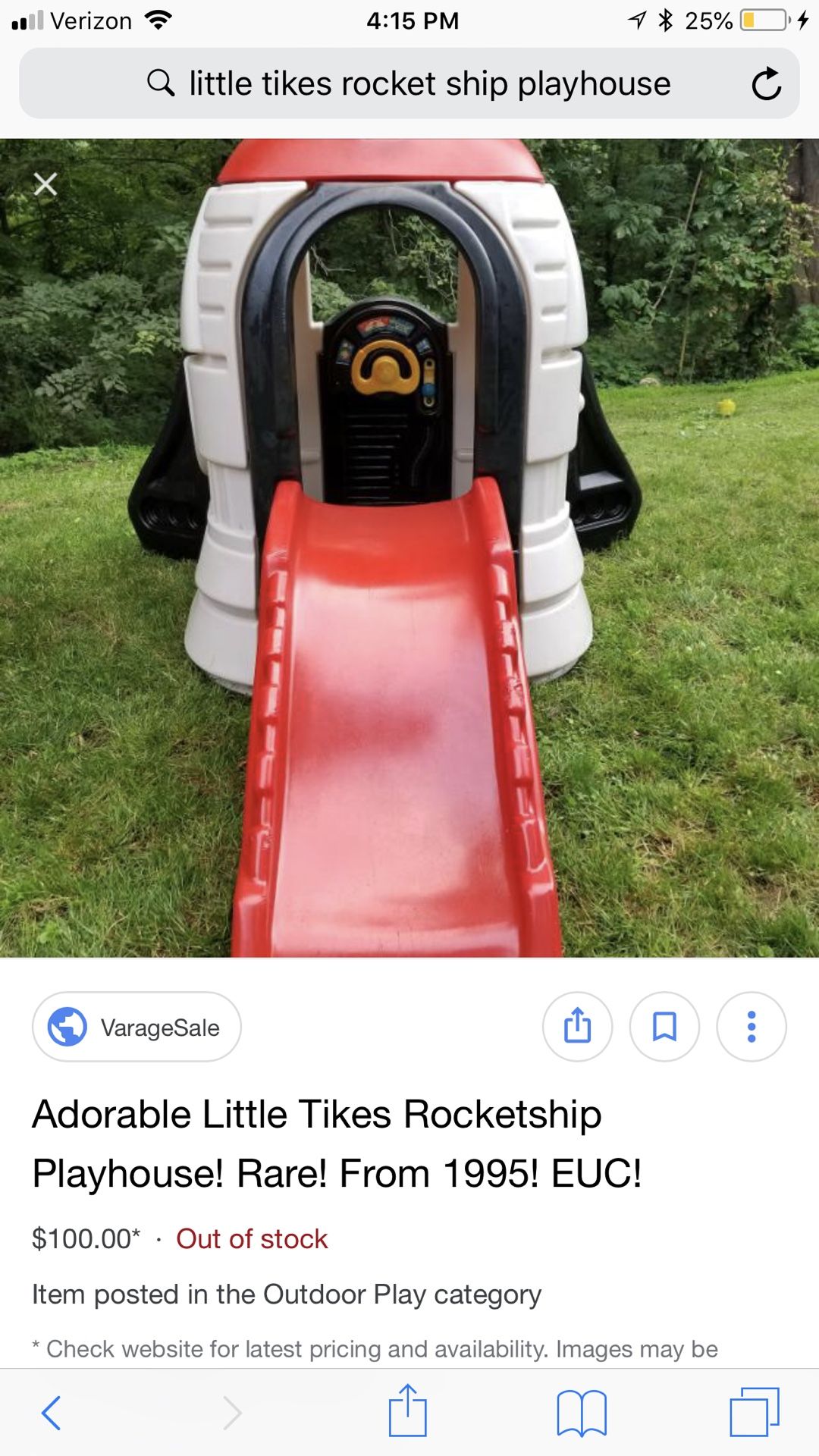Go back using Safari's back arrow
819x1456 pixels.
[51, 1413]
